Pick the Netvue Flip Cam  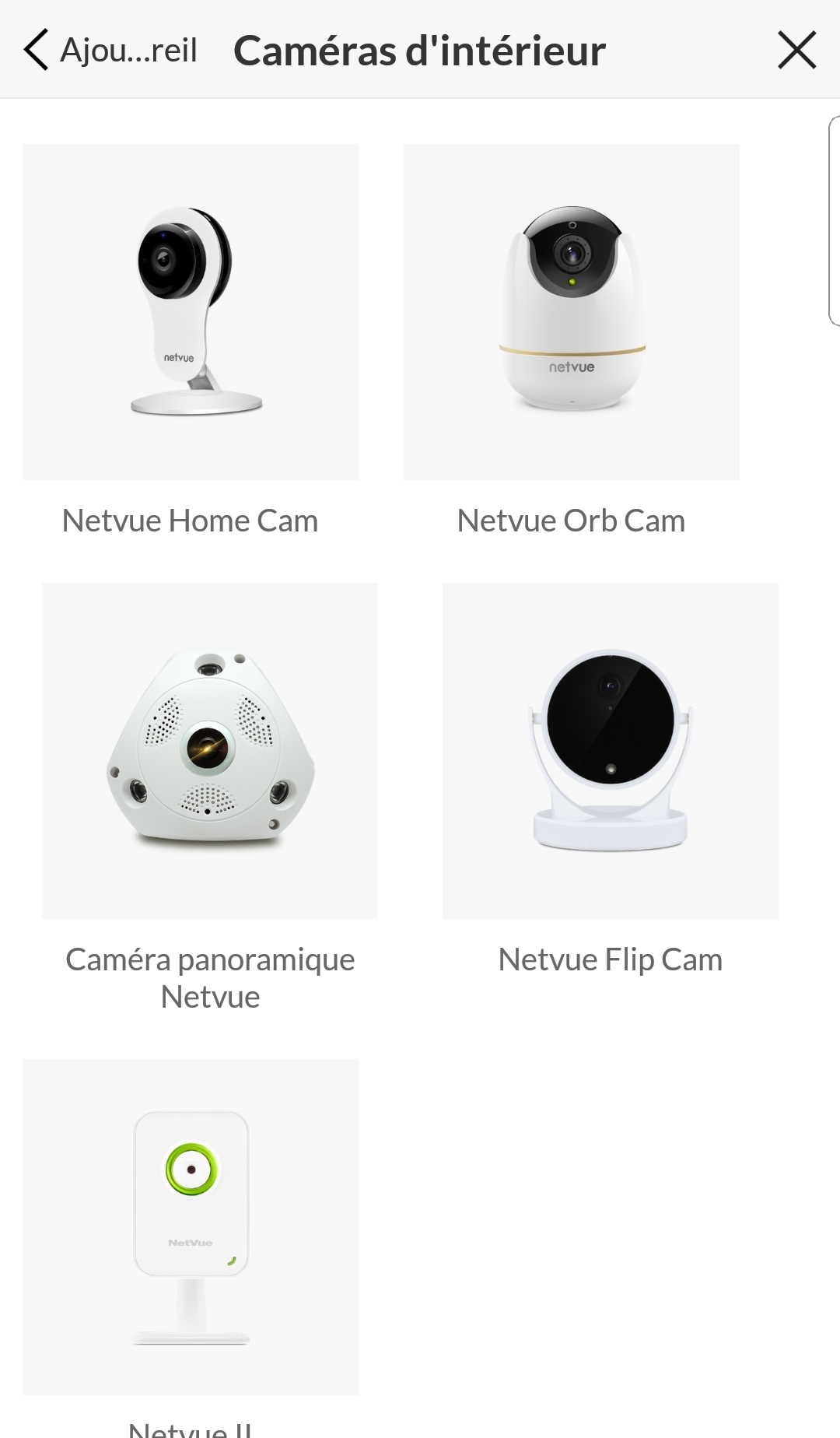point(611,751)
